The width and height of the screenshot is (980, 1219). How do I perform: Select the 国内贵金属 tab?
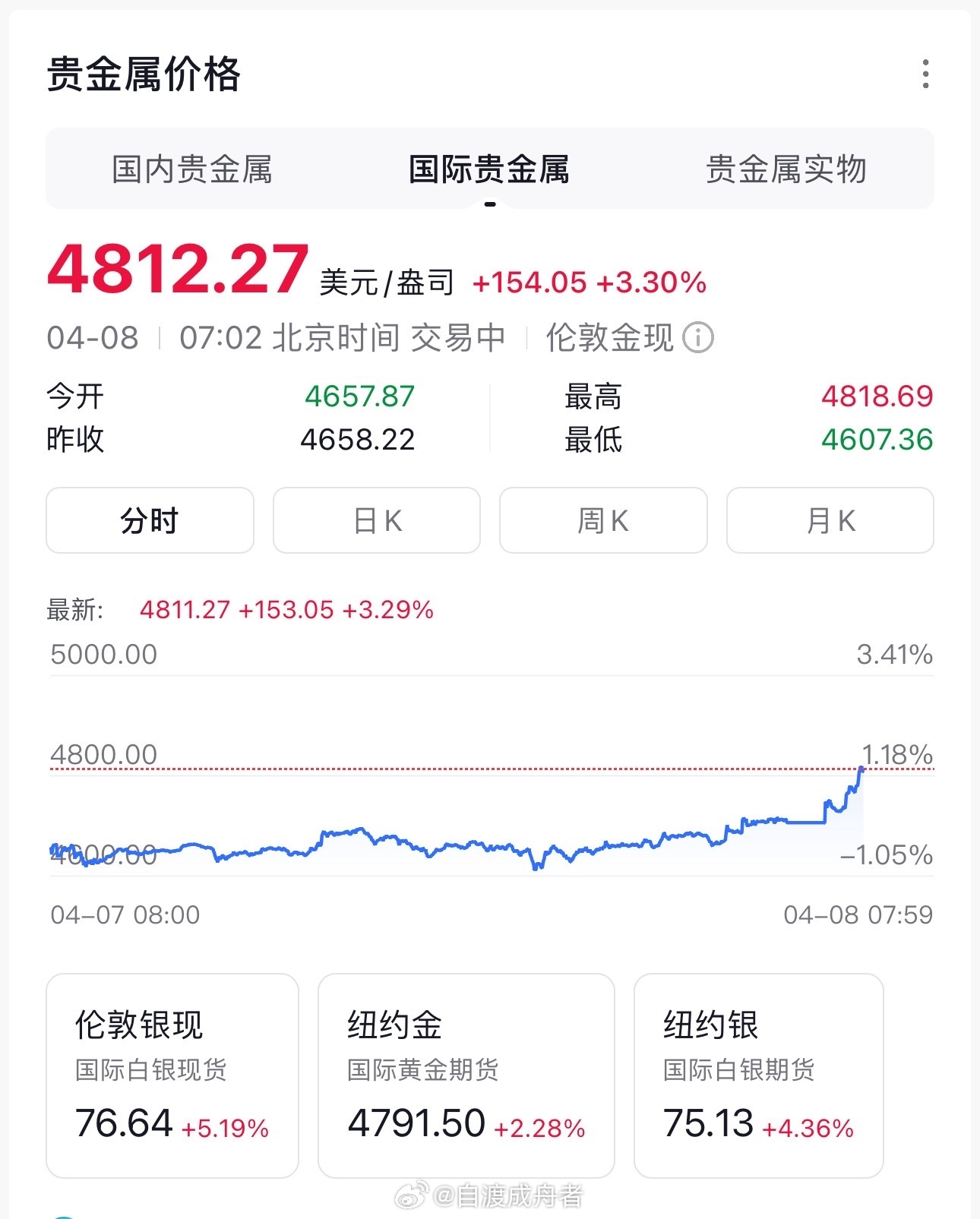click(x=194, y=170)
